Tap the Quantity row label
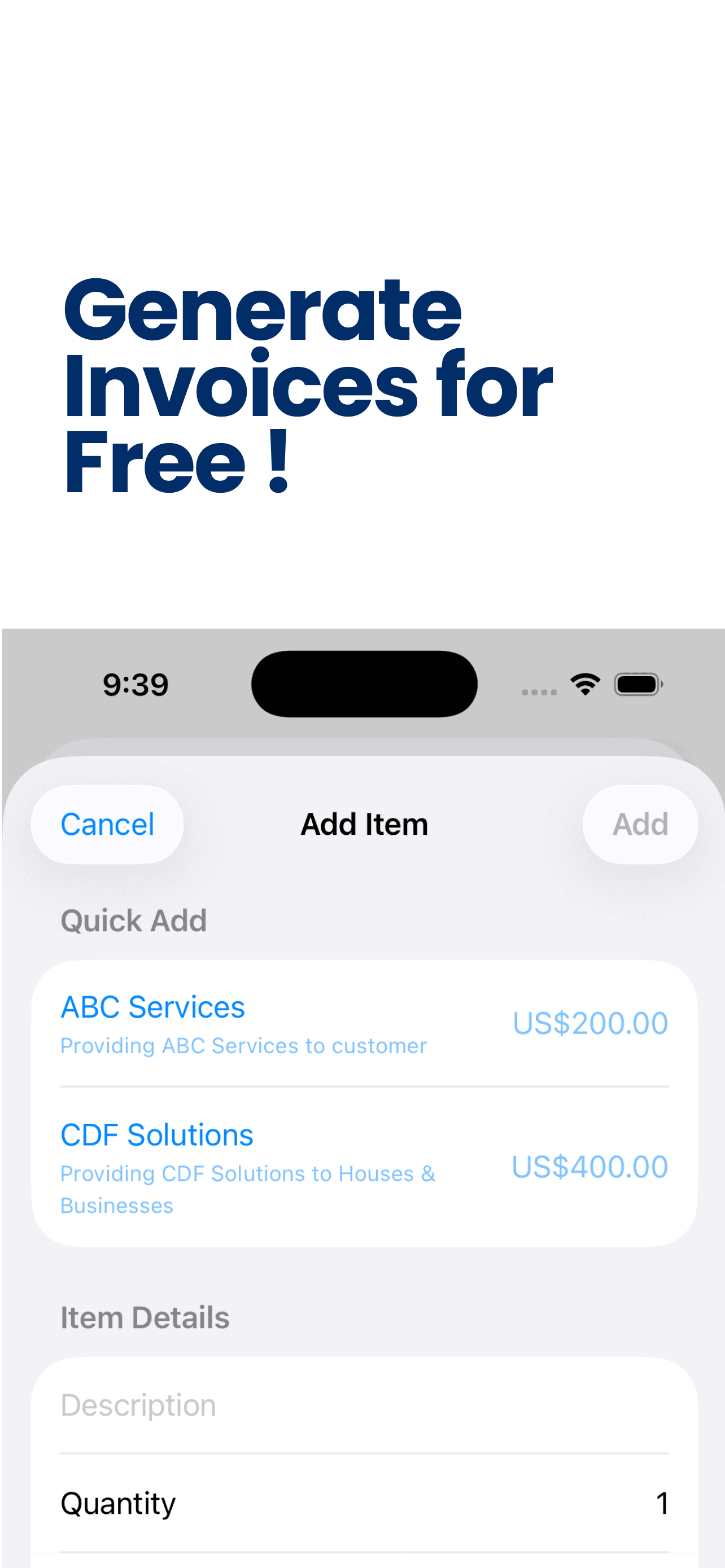The image size is (725, 1568). pyautogui.click(x=117, y=1503)
